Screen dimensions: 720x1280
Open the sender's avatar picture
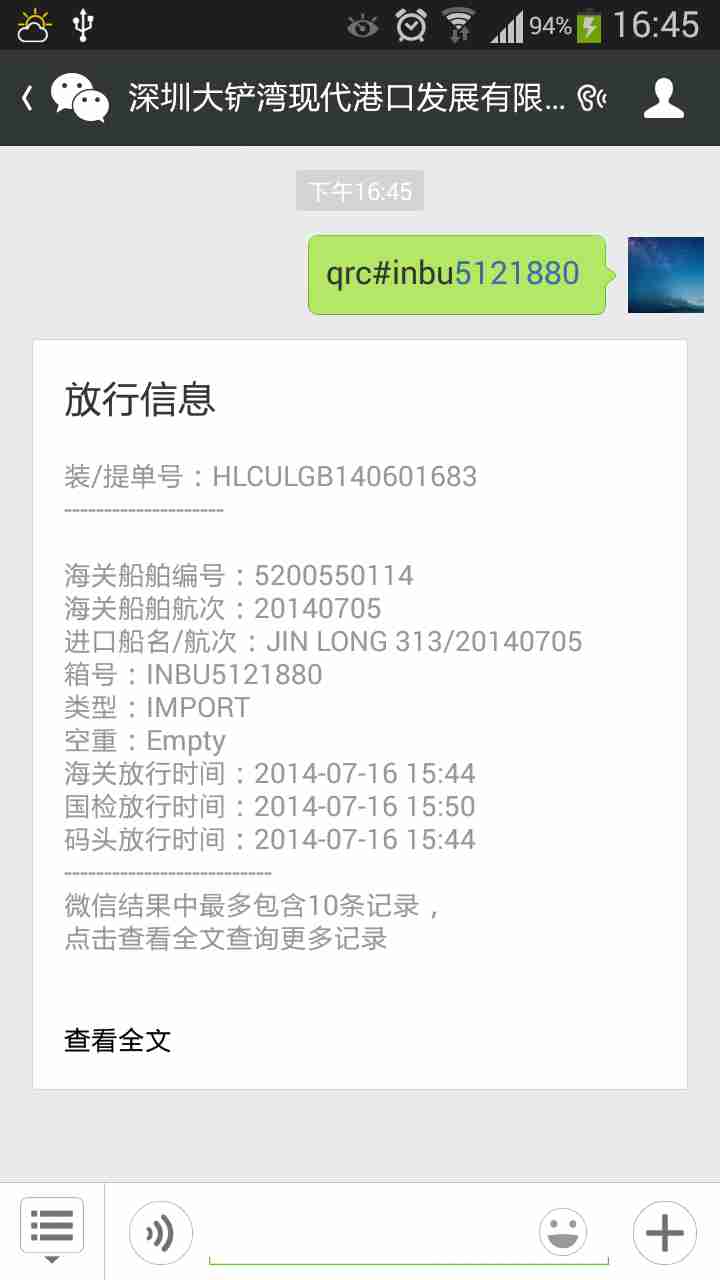(x=665, y=275)
